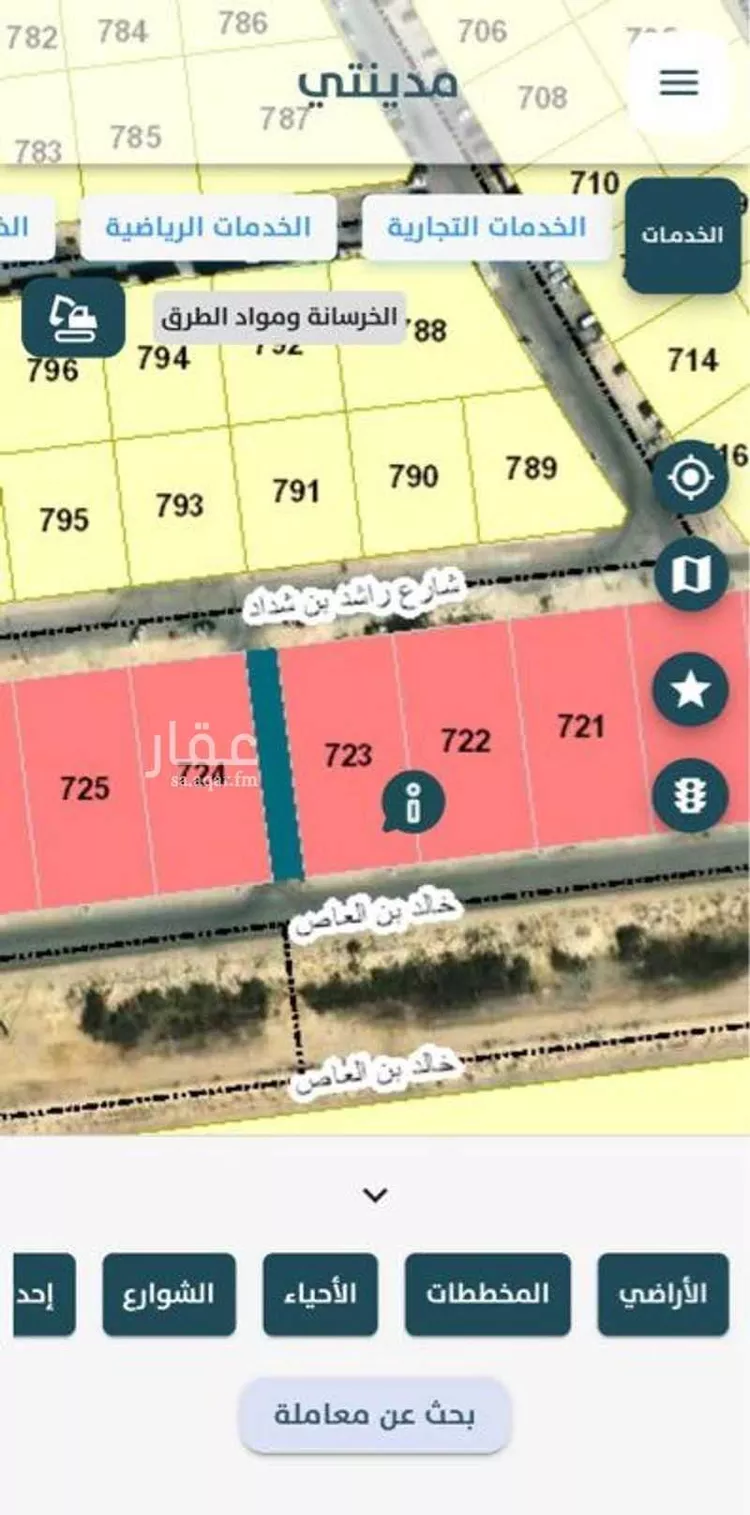Open favorites star button

[690, 689]
